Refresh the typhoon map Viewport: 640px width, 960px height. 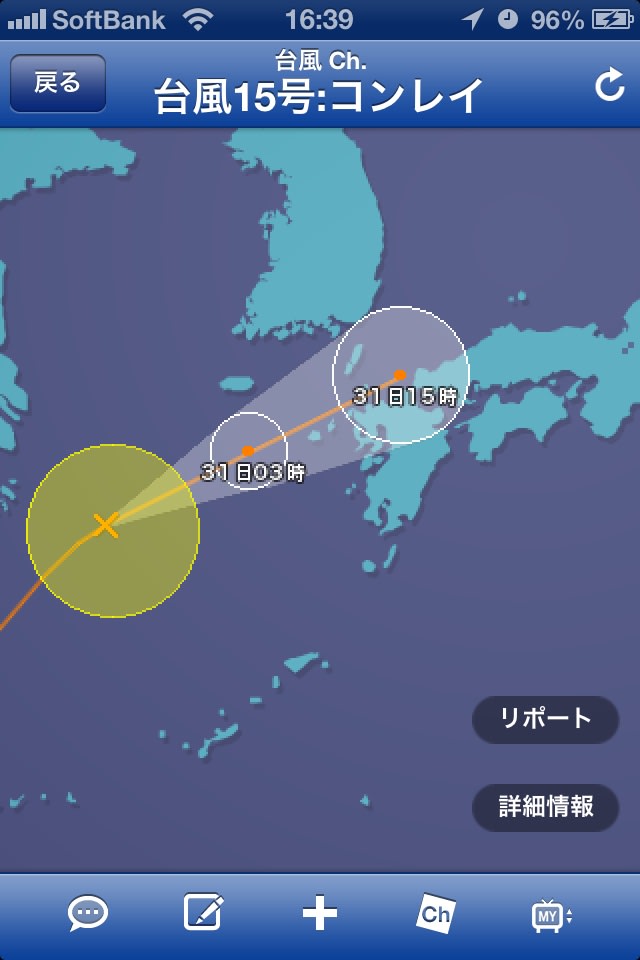click(609, 86)
